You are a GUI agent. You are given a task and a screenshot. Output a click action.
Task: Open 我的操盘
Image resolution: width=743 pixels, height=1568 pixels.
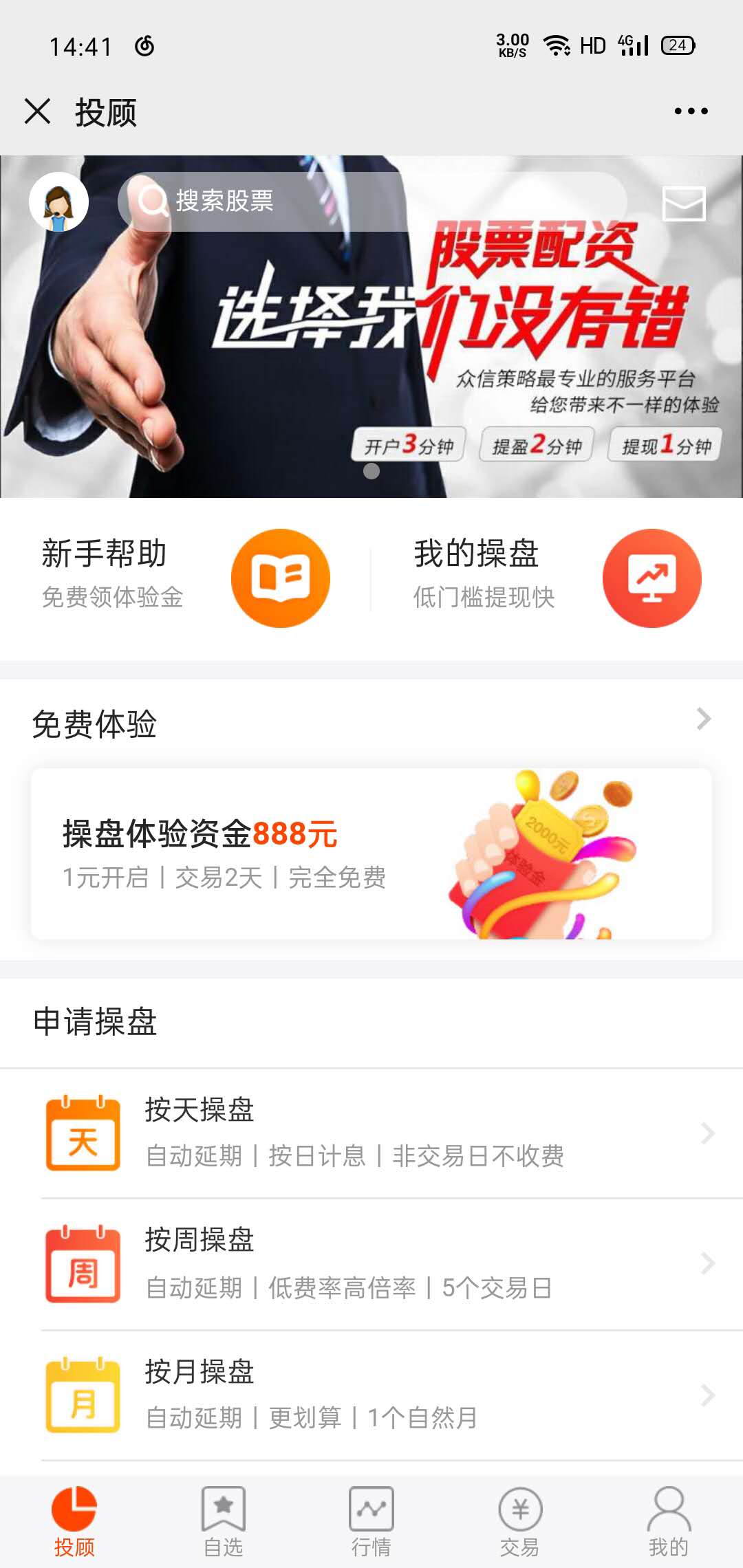click(556, 576)
